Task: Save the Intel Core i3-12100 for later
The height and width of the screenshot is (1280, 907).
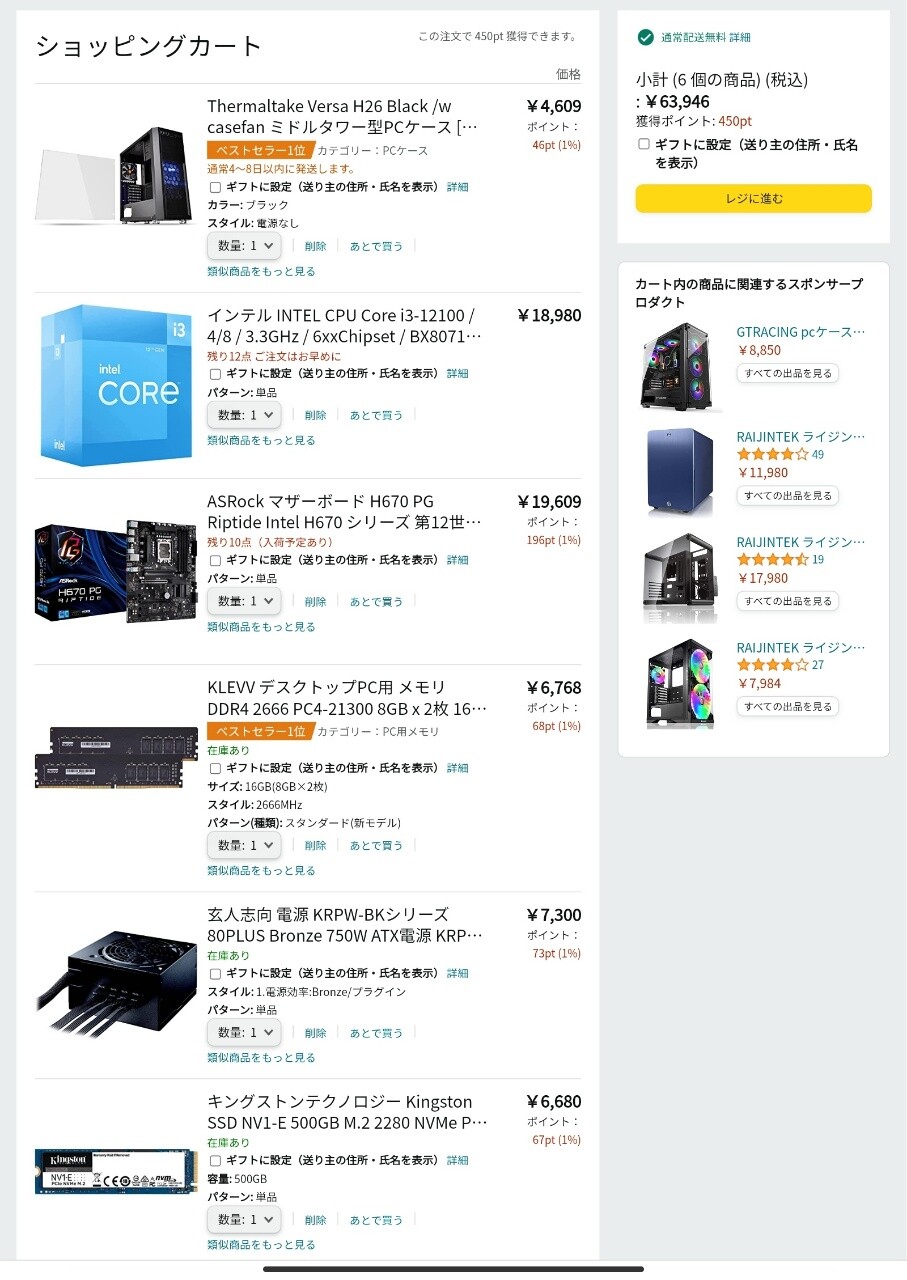Action: coord(376,415)
